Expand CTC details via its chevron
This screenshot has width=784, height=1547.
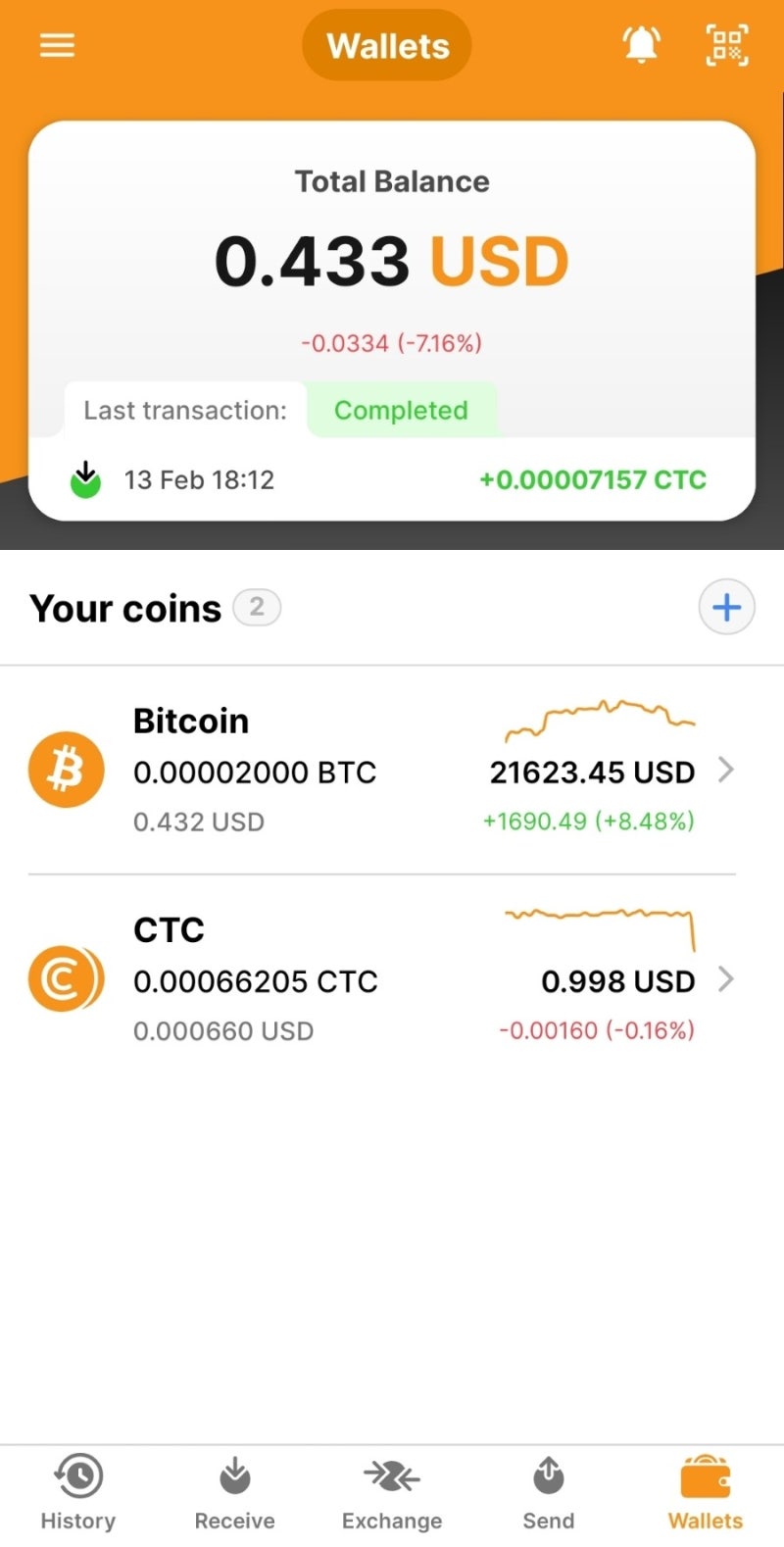coord(725,979)
